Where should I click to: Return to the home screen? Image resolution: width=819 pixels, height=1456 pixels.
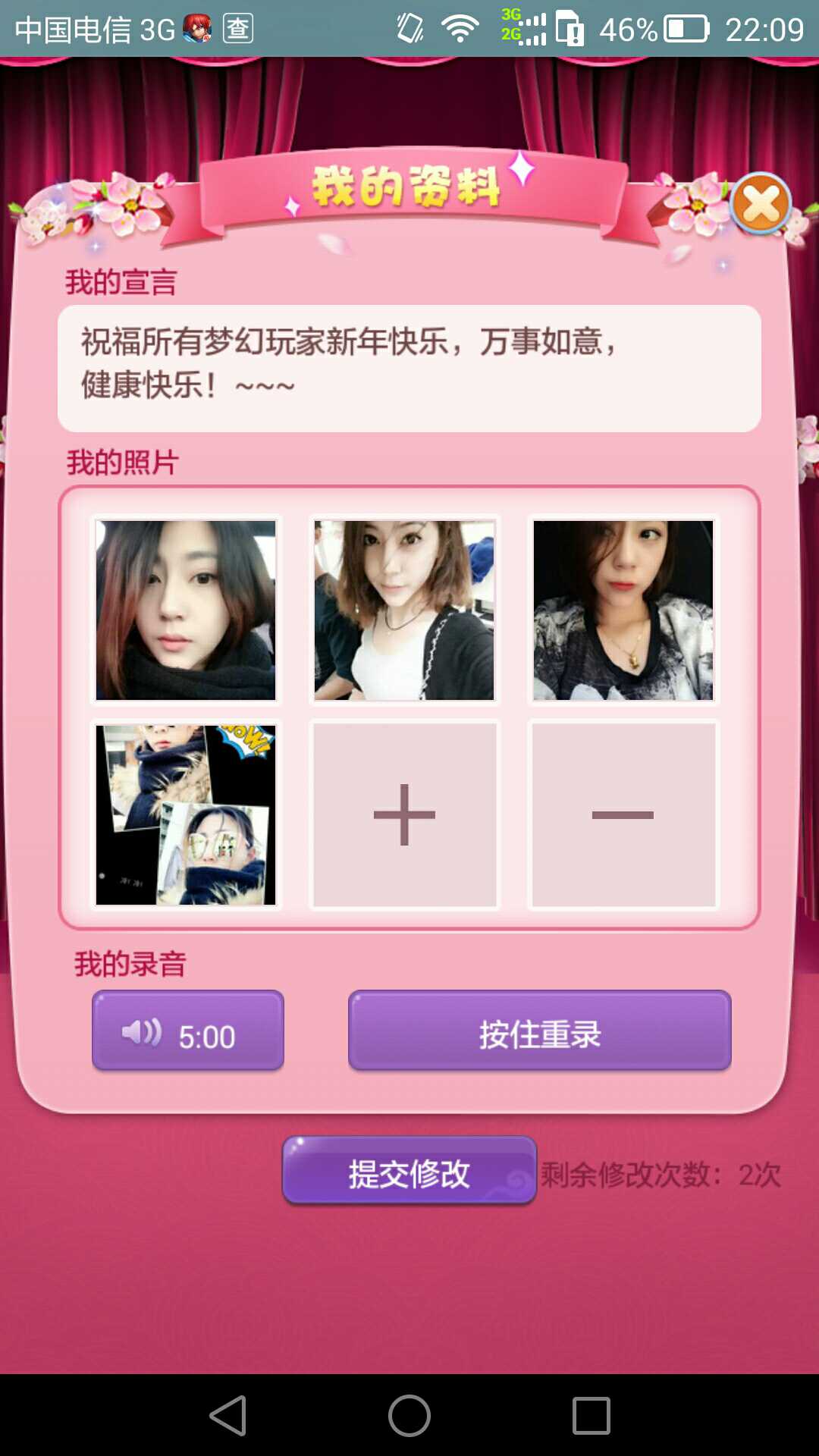409,1415
